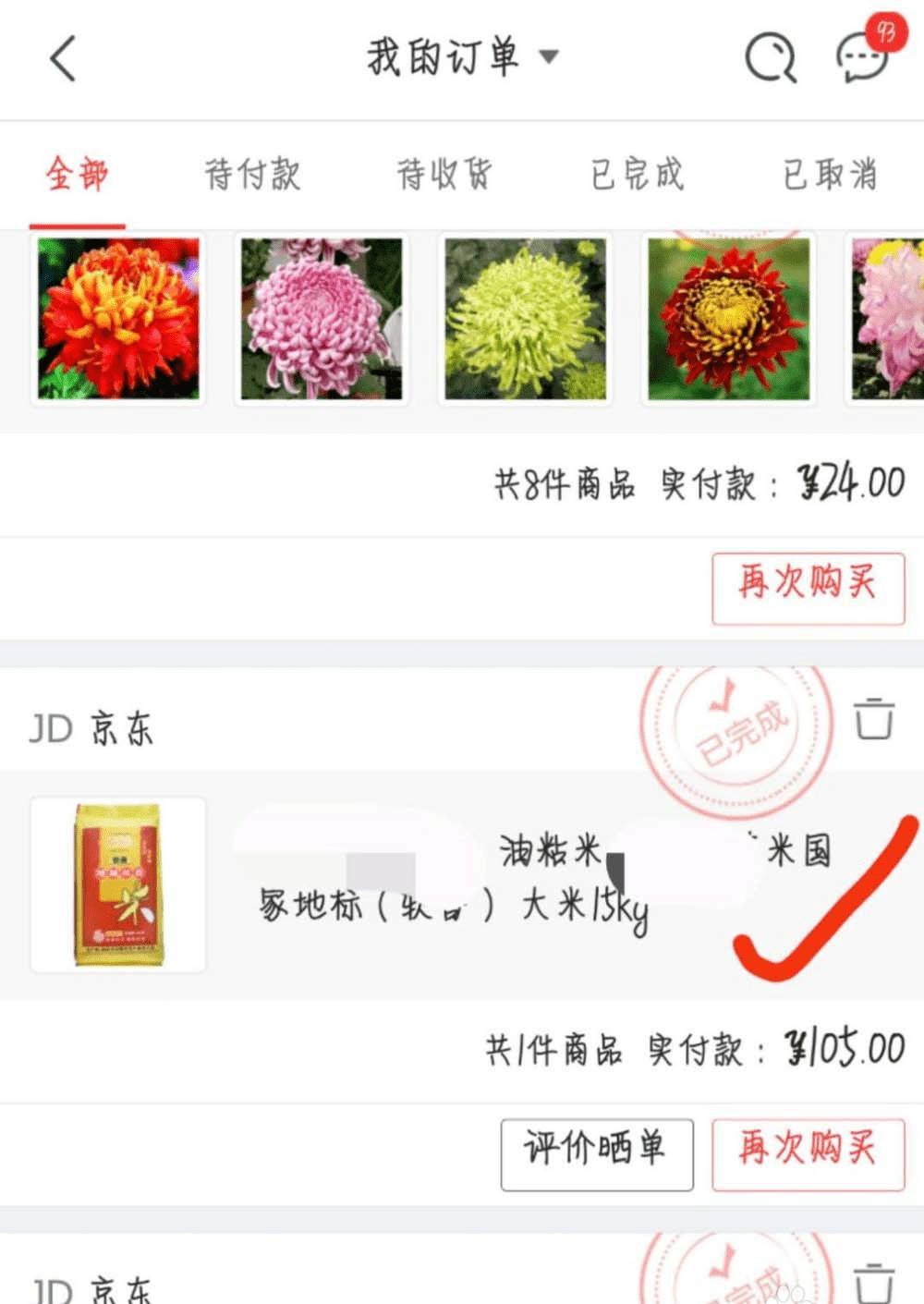Switch to 待收货 tab
The image size is (924, 1304).
pos(444,174)
